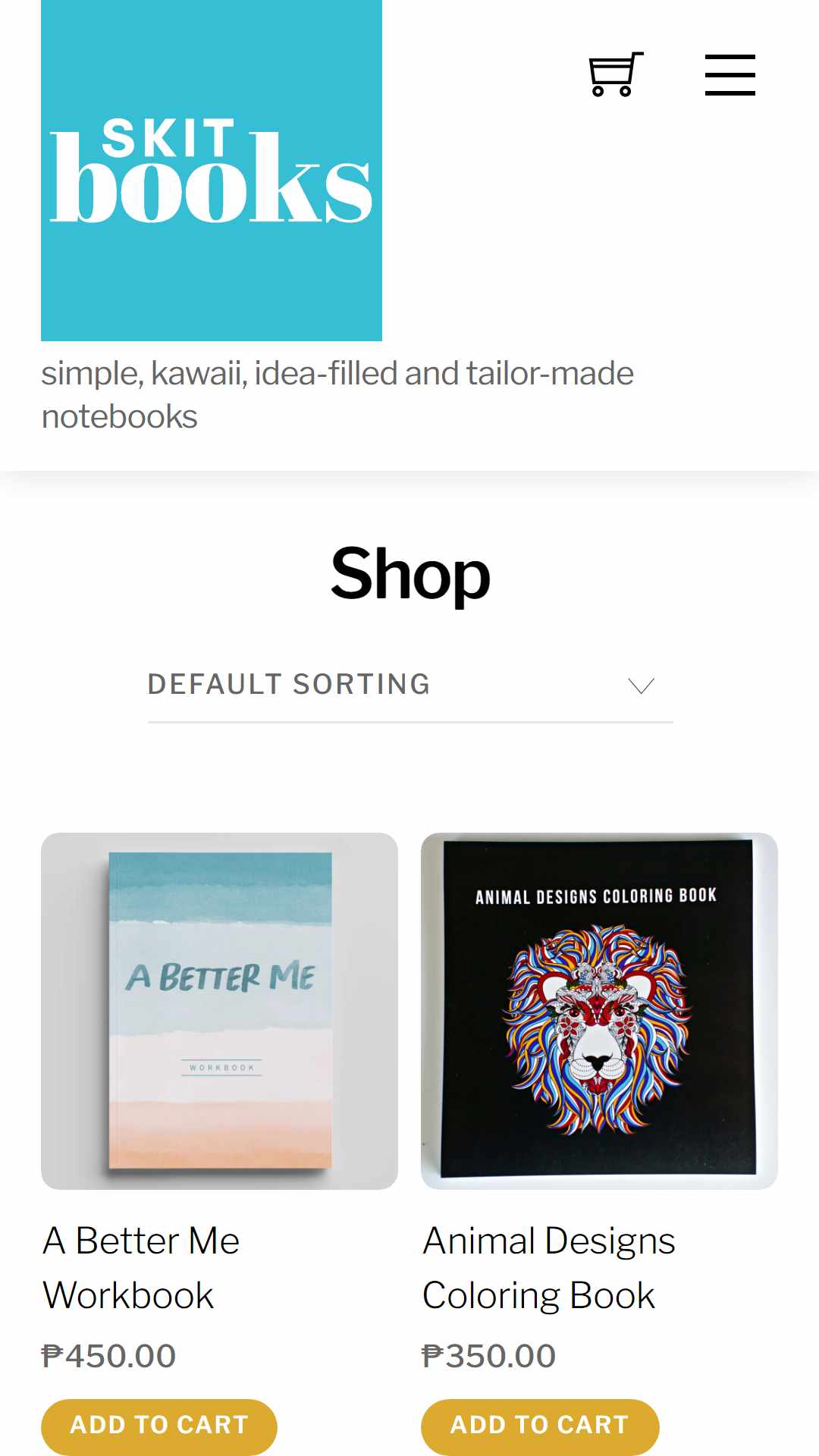Viewport: 819px width, 1456px height.
Task: Open Animal Designs Coloring Book product image
Action: 599,1011
